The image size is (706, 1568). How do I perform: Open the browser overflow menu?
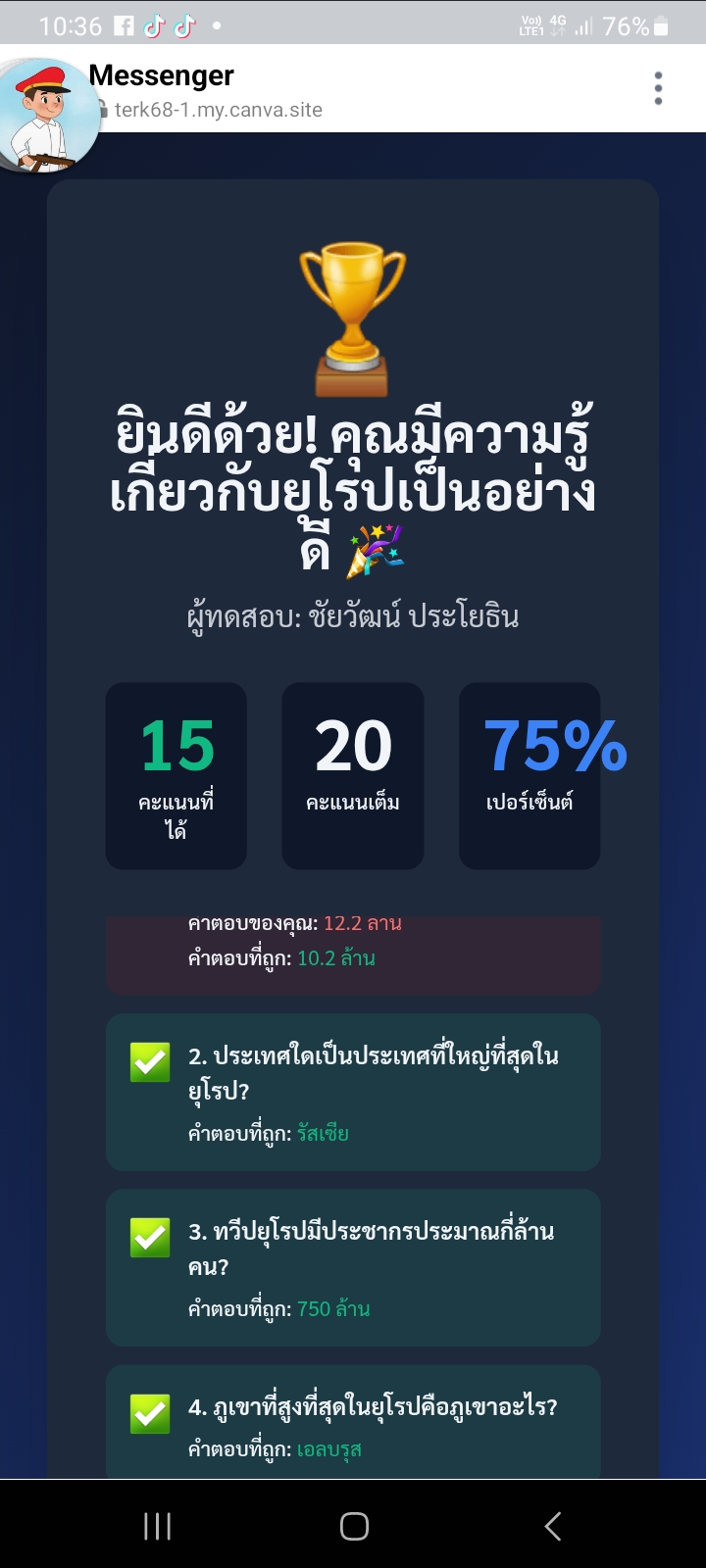[658, 88]
